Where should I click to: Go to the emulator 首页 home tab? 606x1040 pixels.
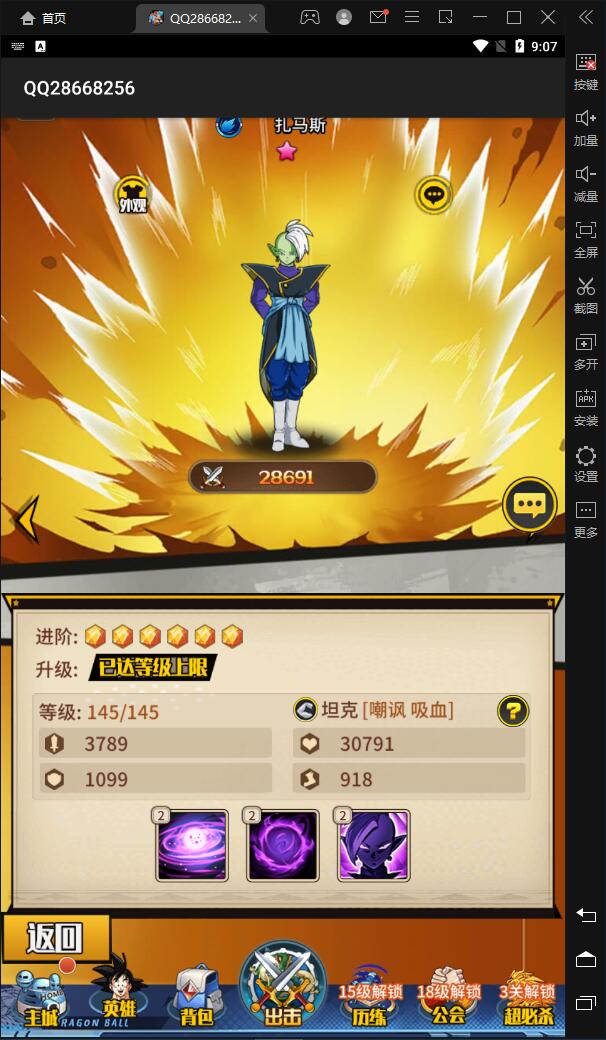(x=43, y=18)
